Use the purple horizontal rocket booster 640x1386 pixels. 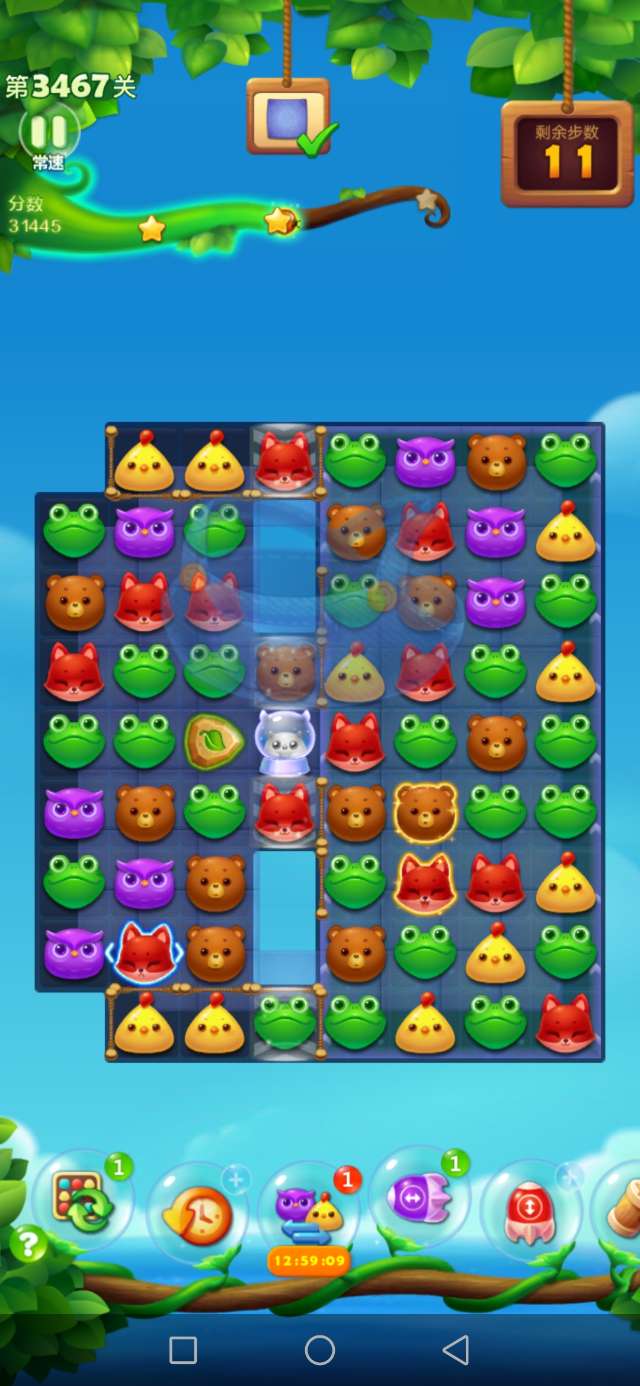point(420,1197)
